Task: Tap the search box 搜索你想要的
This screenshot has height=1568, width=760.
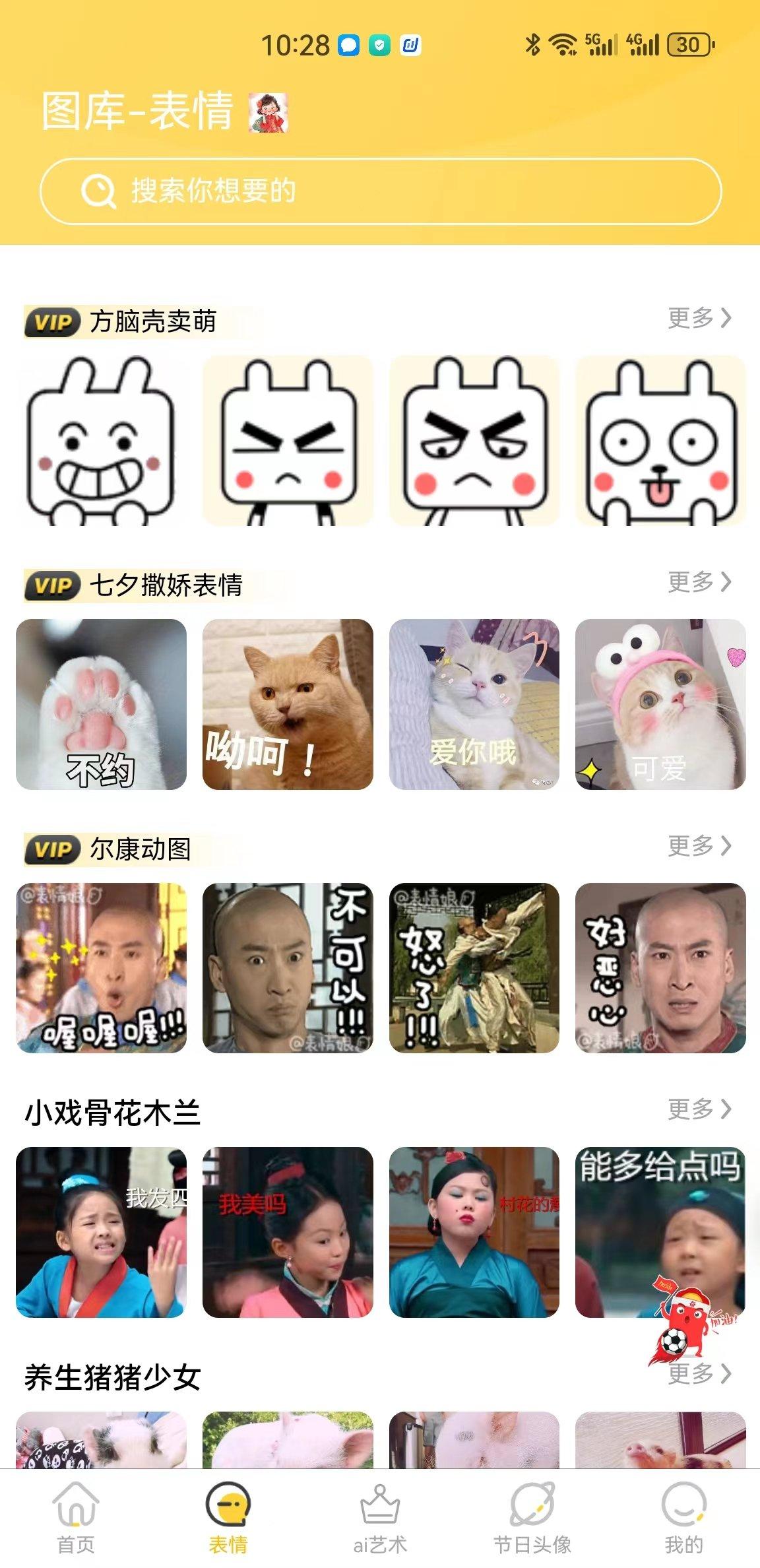Action: 380,191
